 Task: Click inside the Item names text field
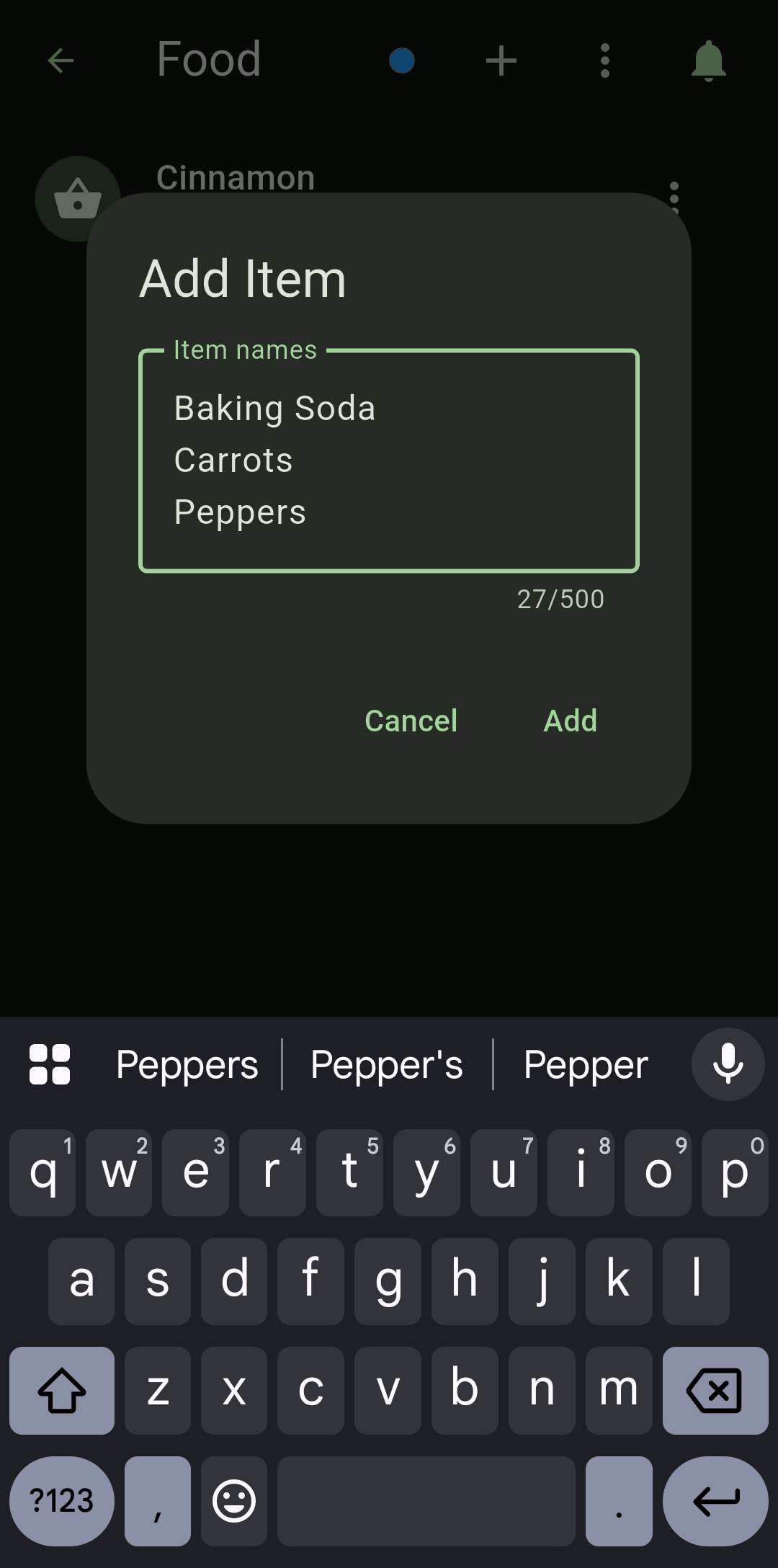point(389,461)
